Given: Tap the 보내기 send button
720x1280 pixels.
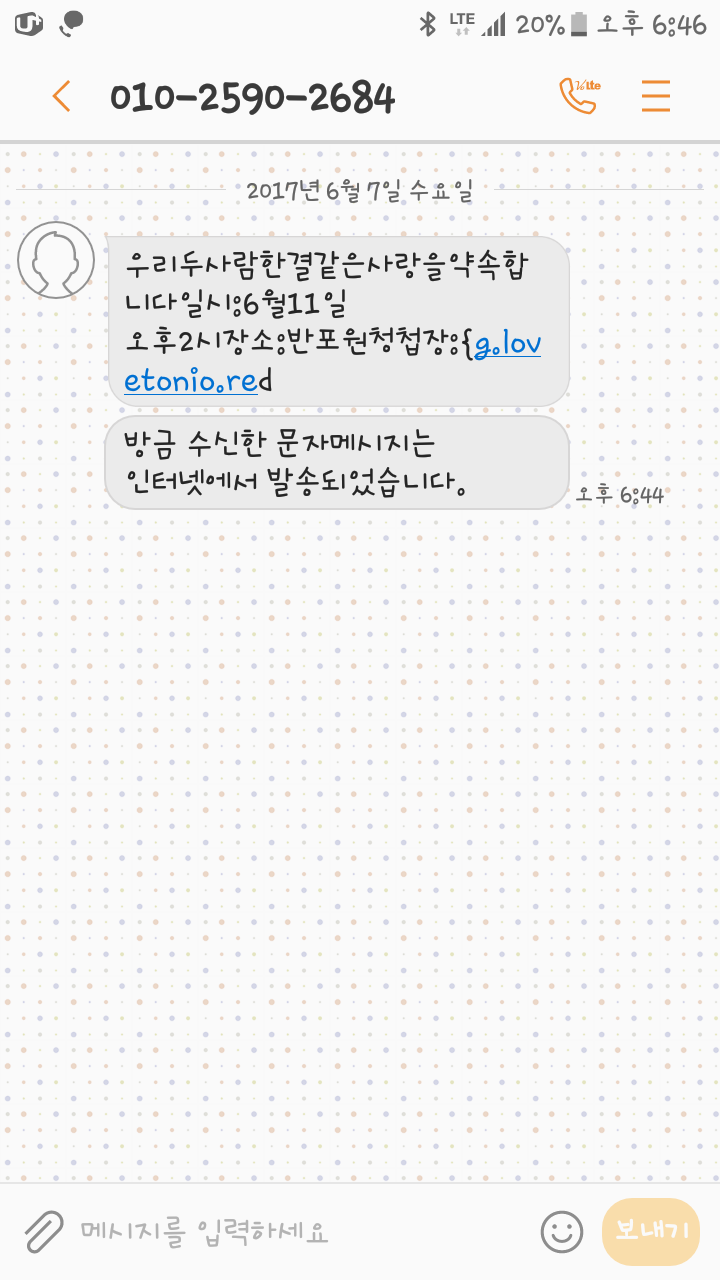Looking at the screenshot, I should 651,1231.
